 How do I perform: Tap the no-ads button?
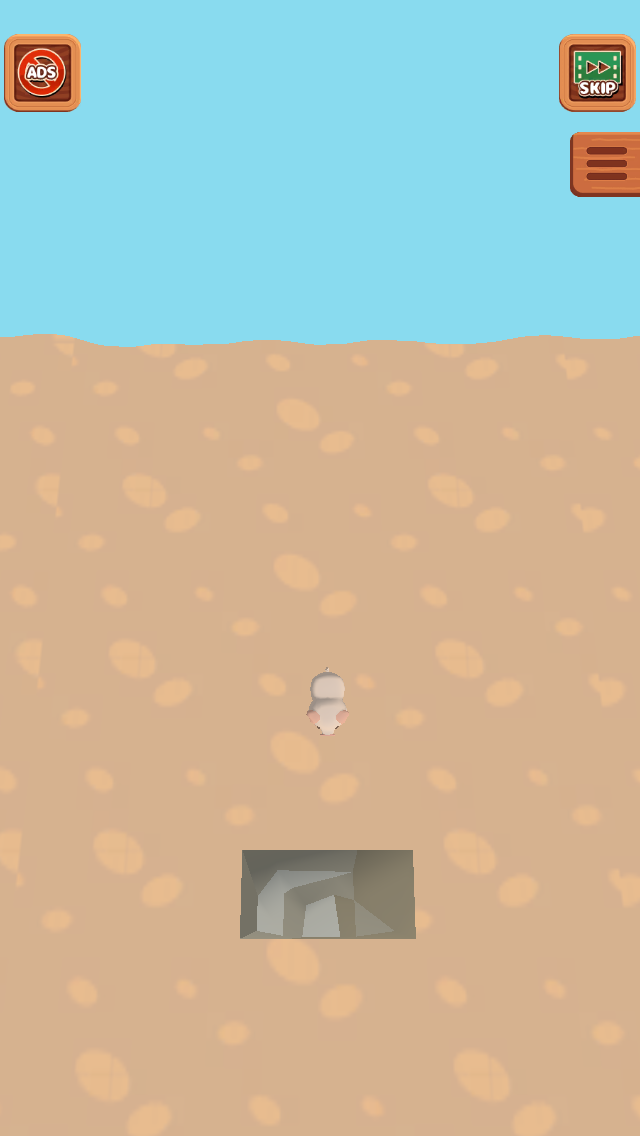click(42, 73)
